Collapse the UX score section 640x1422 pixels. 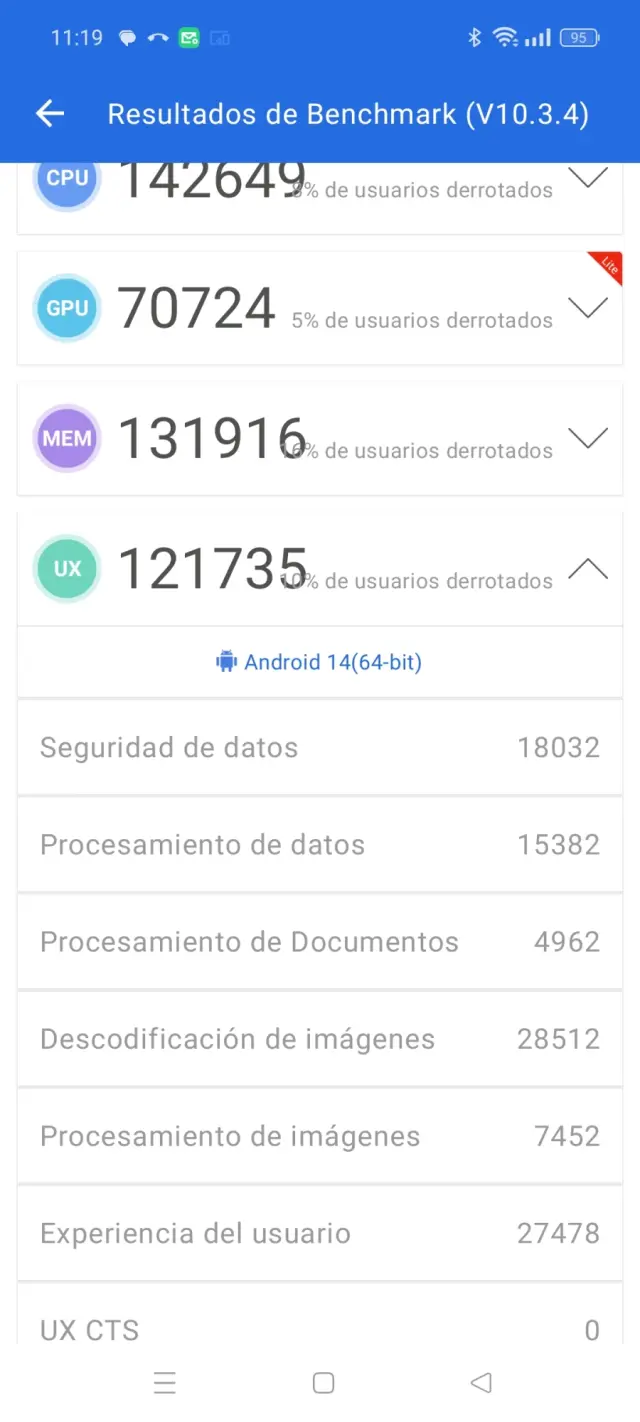click(x=588, y=569)
